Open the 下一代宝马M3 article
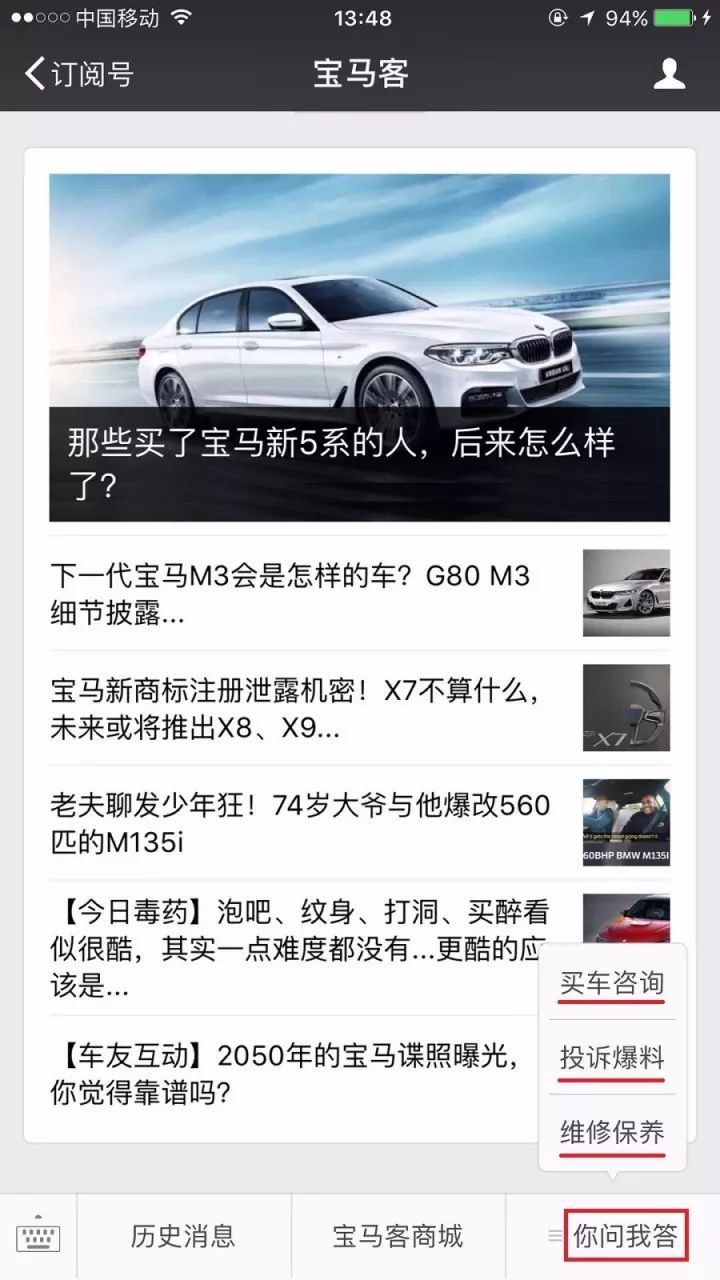This screenshot has height=1280, width=720. point(300,594)
